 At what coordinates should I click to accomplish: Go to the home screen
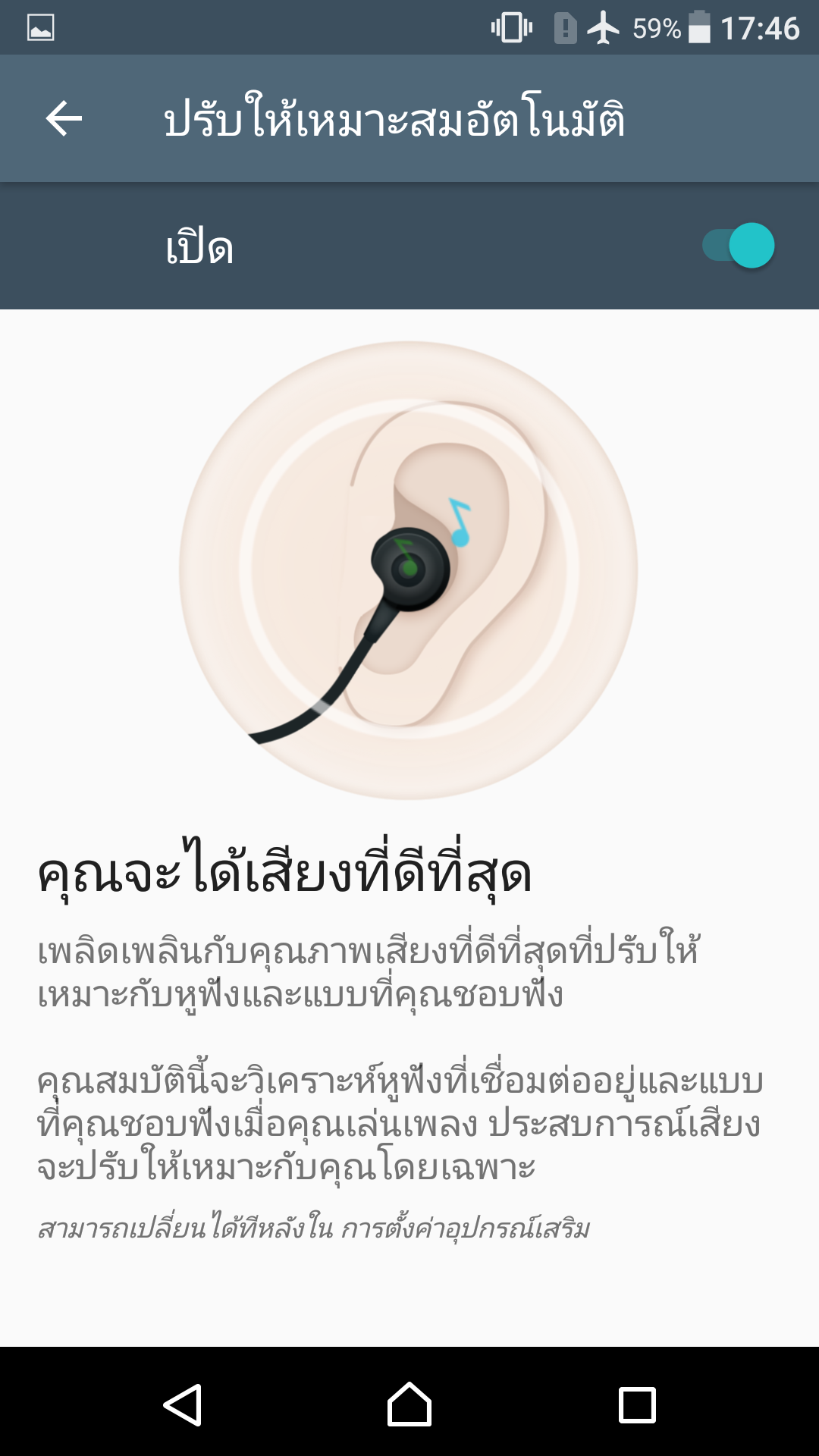(x=409, y=1404)
